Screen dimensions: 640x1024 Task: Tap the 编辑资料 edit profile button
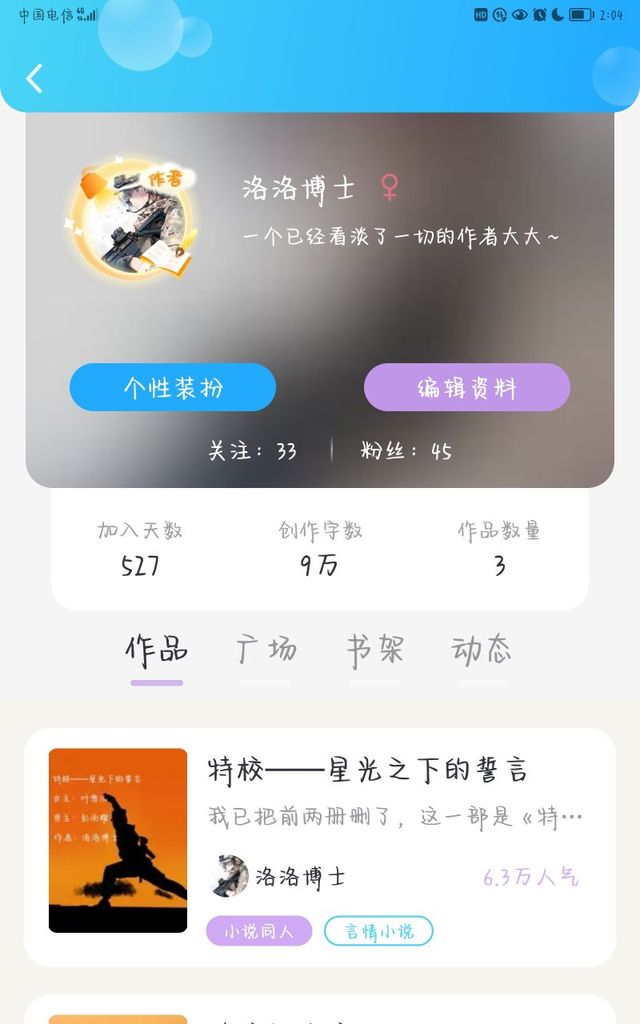tap(467, 387)
